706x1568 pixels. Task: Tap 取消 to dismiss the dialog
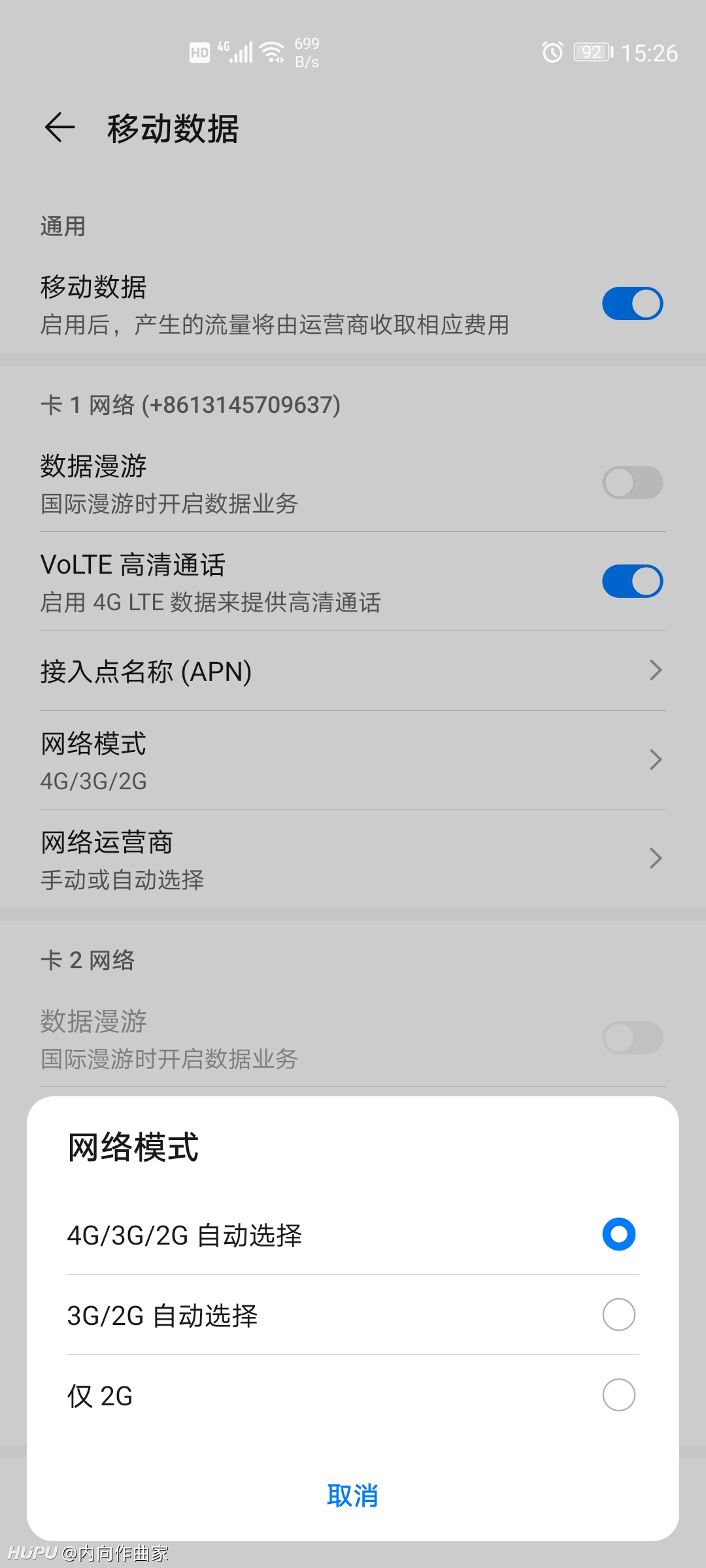353,1495
